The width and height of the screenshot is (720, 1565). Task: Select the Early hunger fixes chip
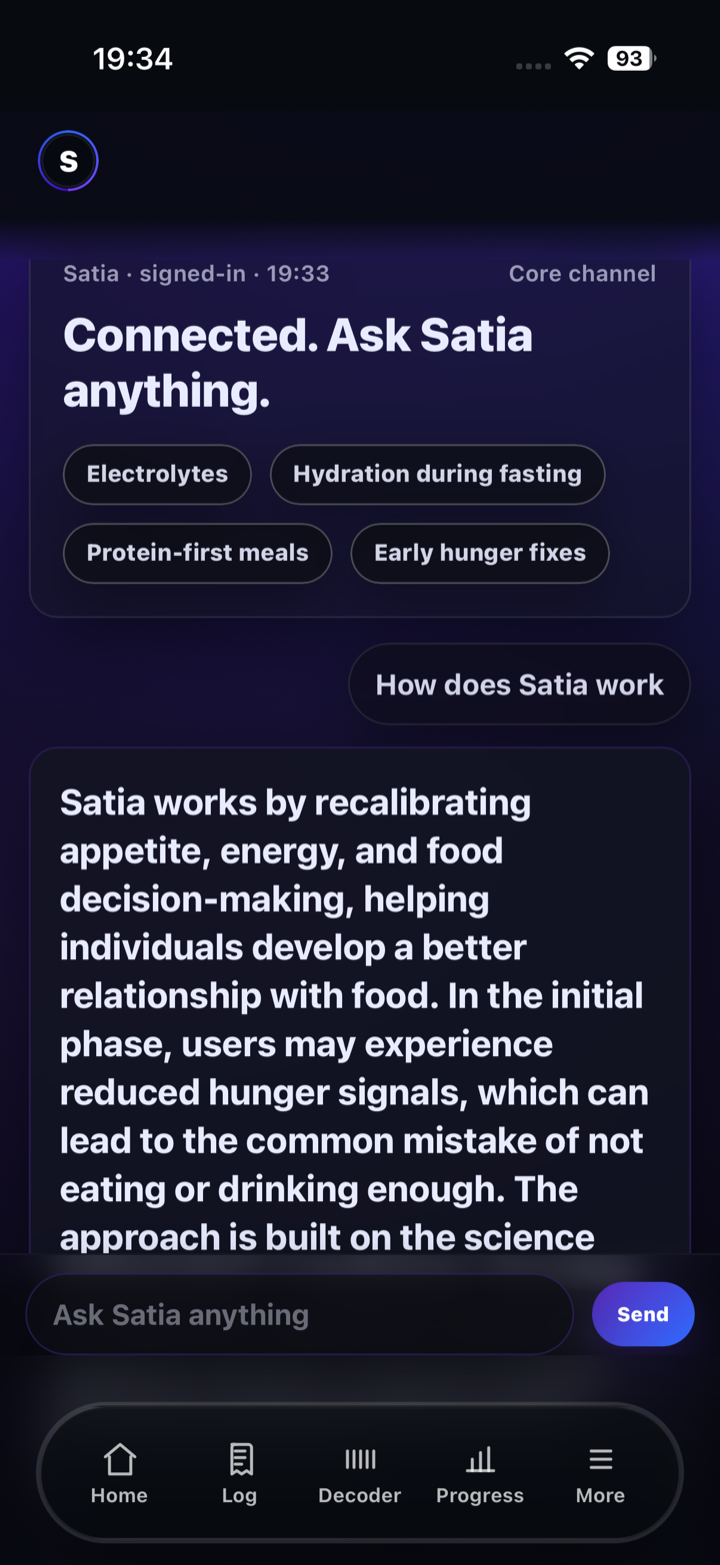[x=479, y=553]
